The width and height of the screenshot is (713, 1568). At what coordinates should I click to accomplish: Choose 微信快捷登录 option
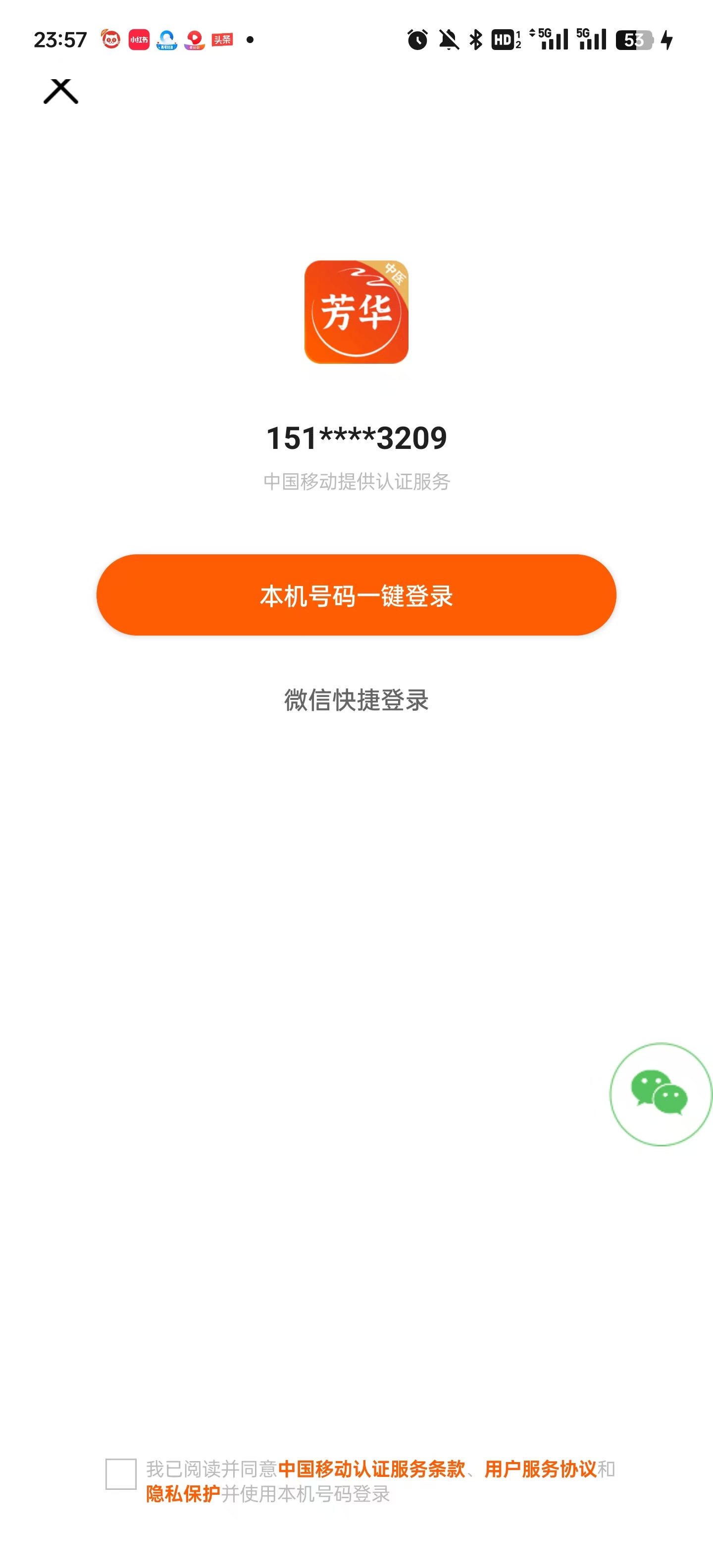(x=356, y=700)
